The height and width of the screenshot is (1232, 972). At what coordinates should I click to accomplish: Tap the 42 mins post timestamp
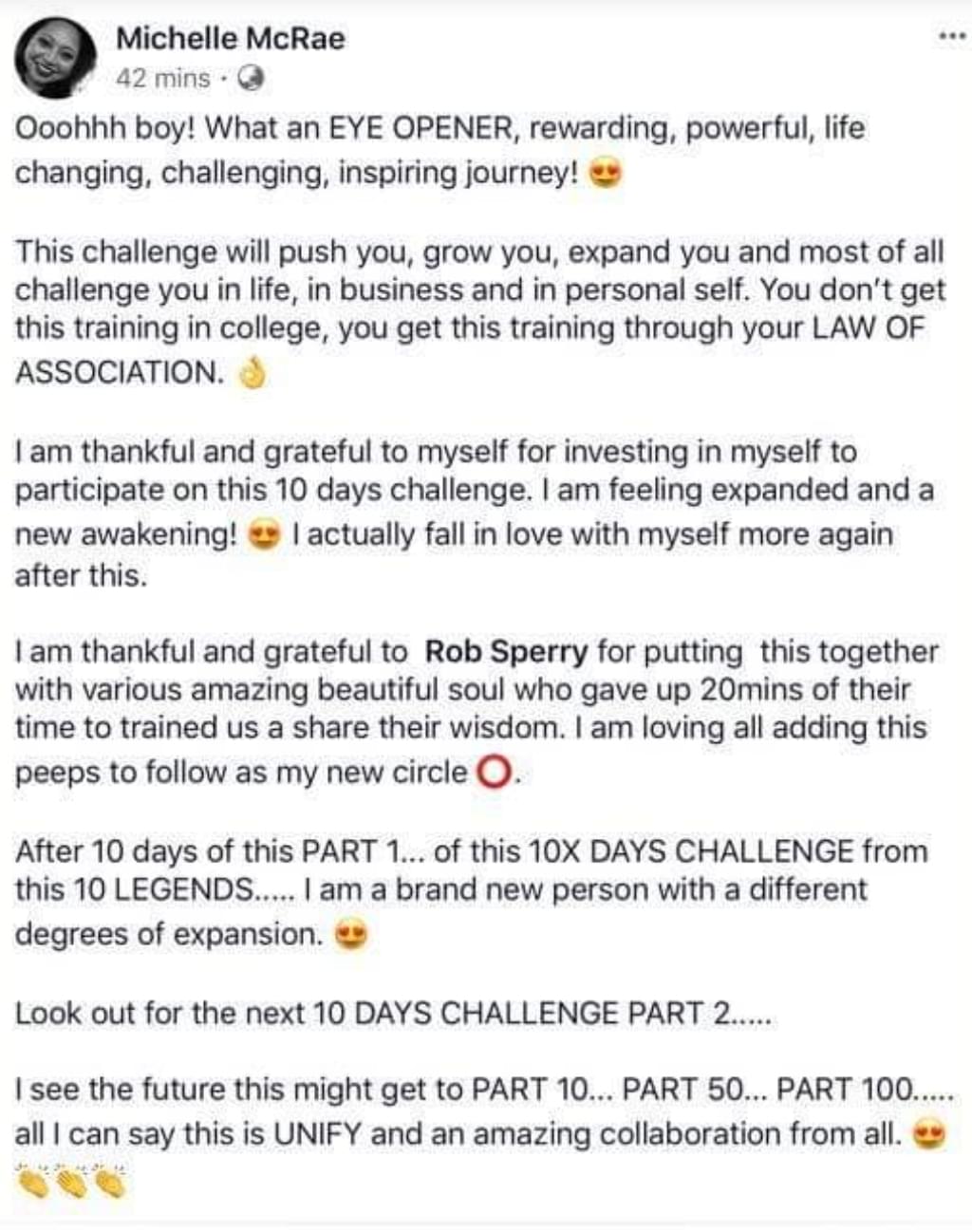pyautogui.click(x=162, y=79)
